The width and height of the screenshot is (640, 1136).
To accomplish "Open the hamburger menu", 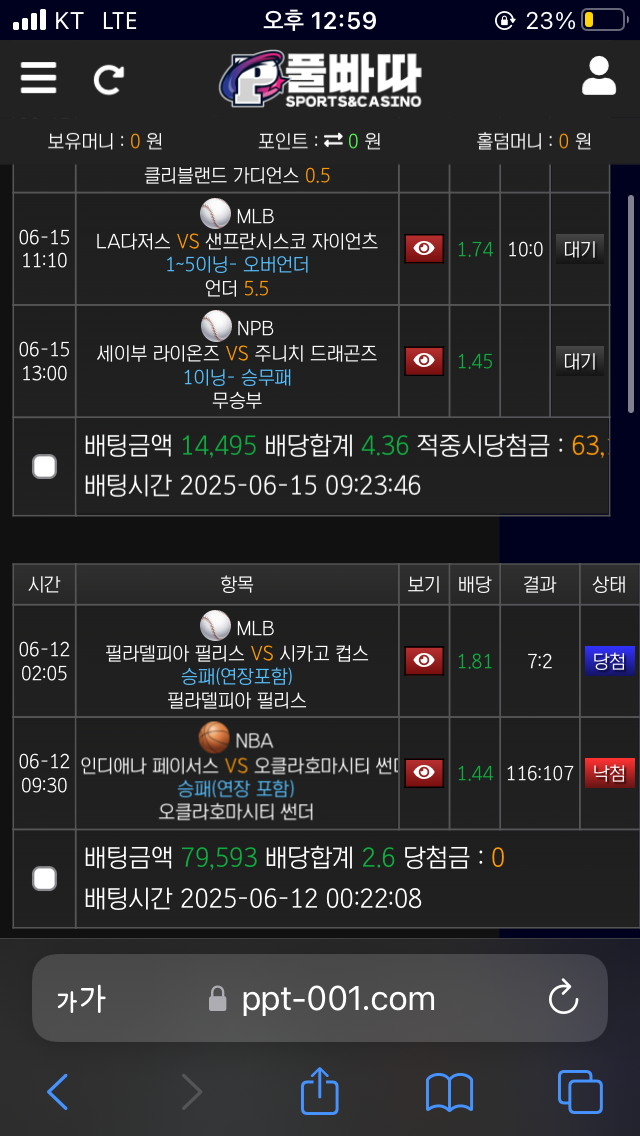I will coord(38,77).
